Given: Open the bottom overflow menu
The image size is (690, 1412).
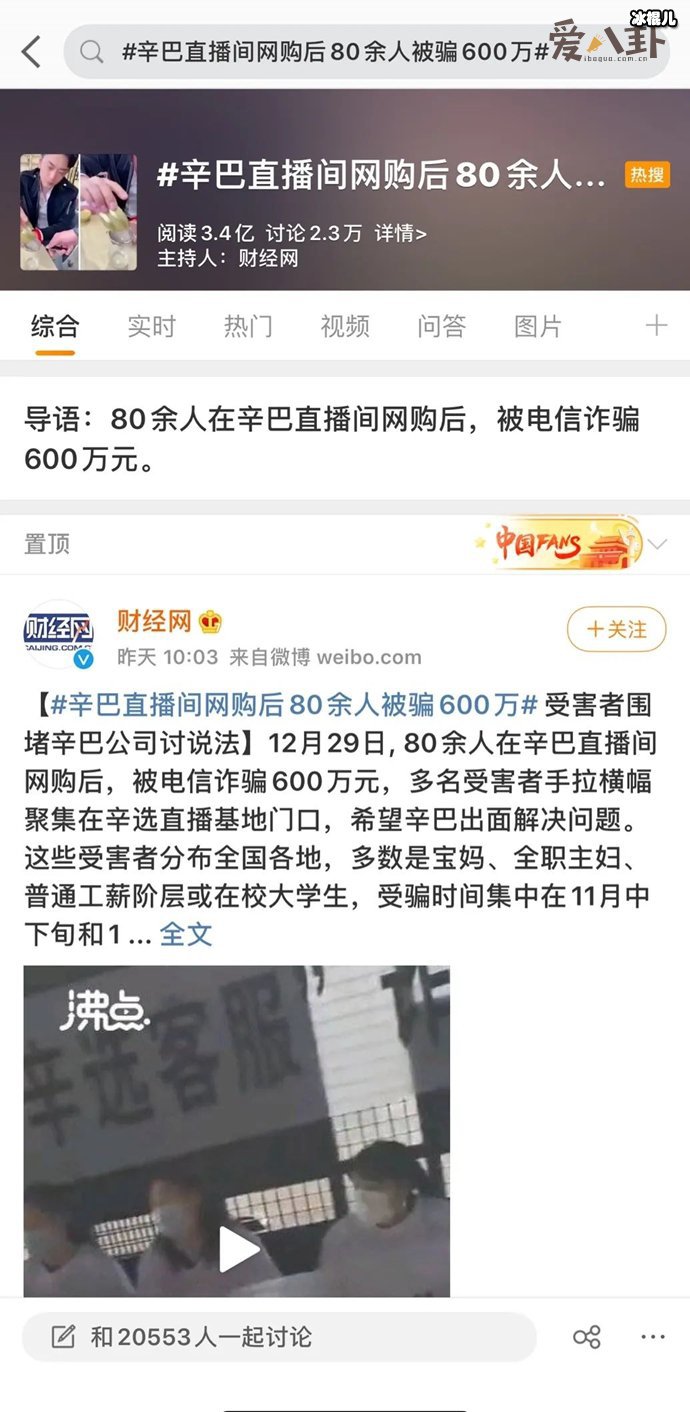Looking at the screenshot, I should [x=652, y=1337].
